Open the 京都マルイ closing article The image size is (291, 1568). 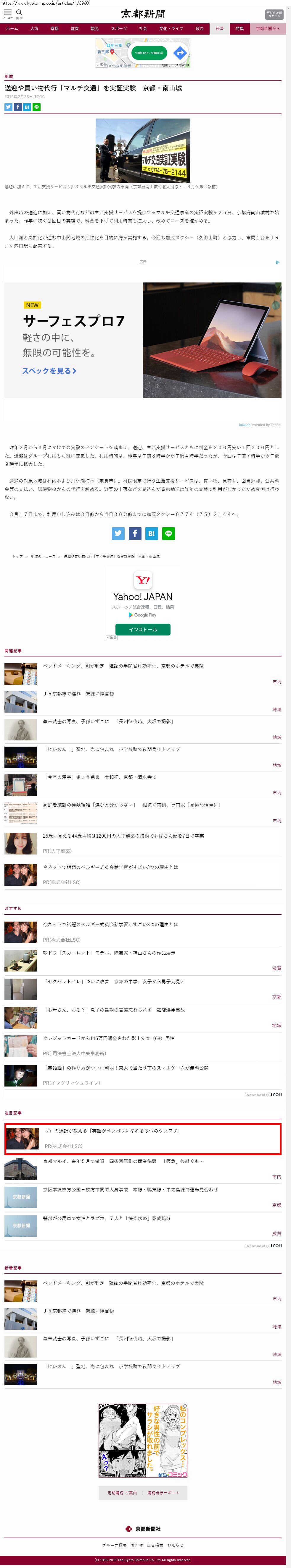point(123,1161)
